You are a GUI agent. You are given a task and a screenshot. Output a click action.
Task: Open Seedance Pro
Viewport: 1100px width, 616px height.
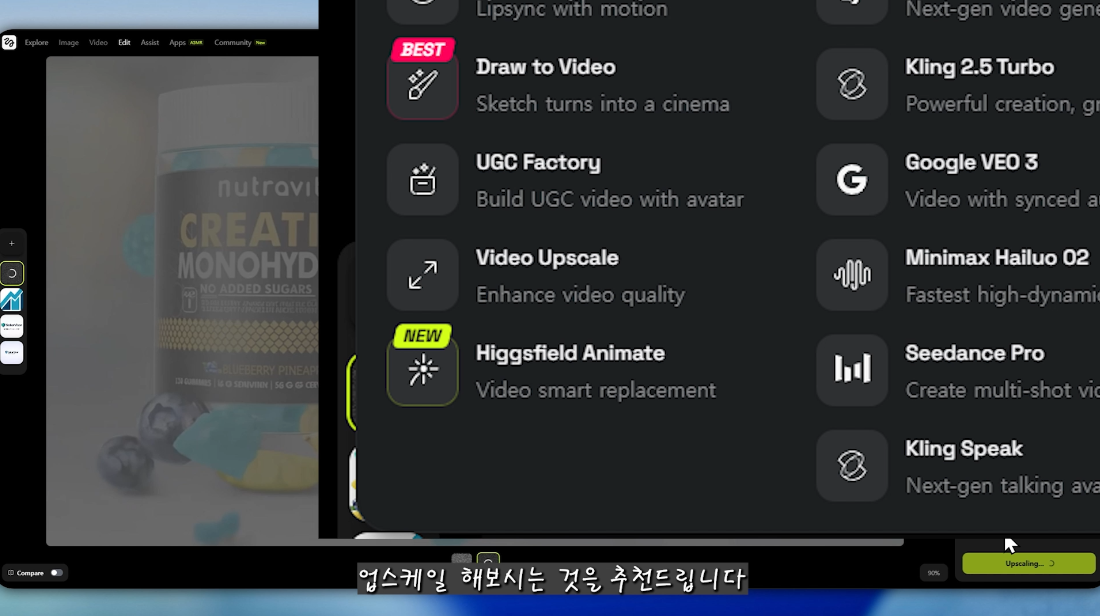[973, 371]
